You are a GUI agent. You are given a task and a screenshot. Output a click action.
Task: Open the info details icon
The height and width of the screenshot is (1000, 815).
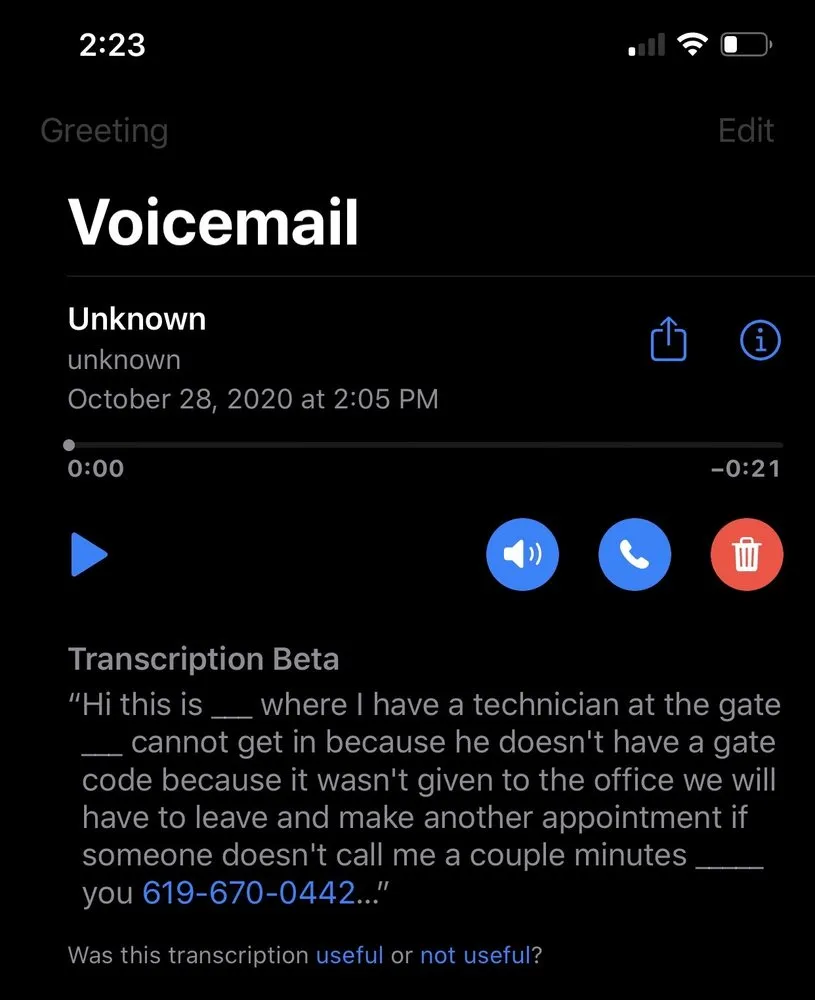(759, 340)
